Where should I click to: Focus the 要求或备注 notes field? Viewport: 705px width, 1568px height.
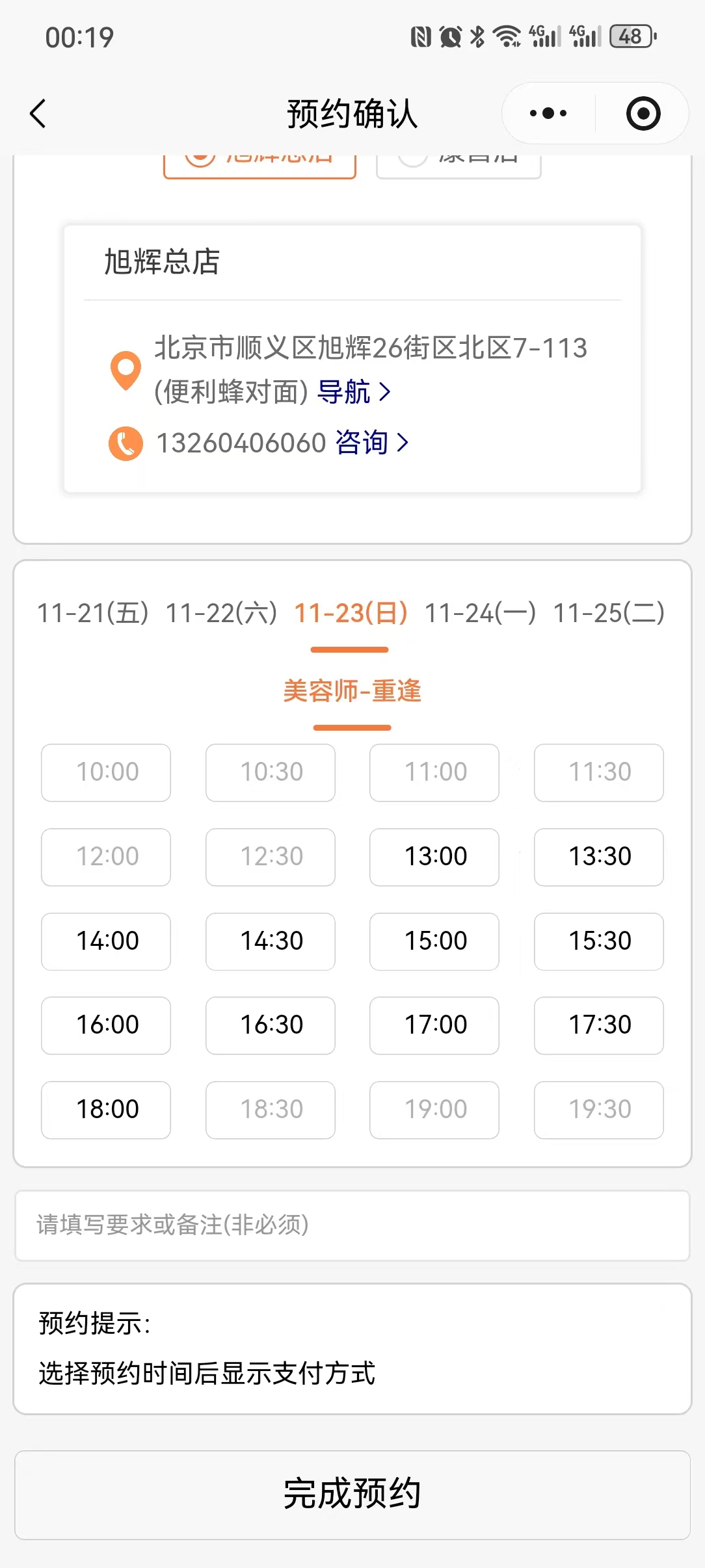tap(352, 1225)
